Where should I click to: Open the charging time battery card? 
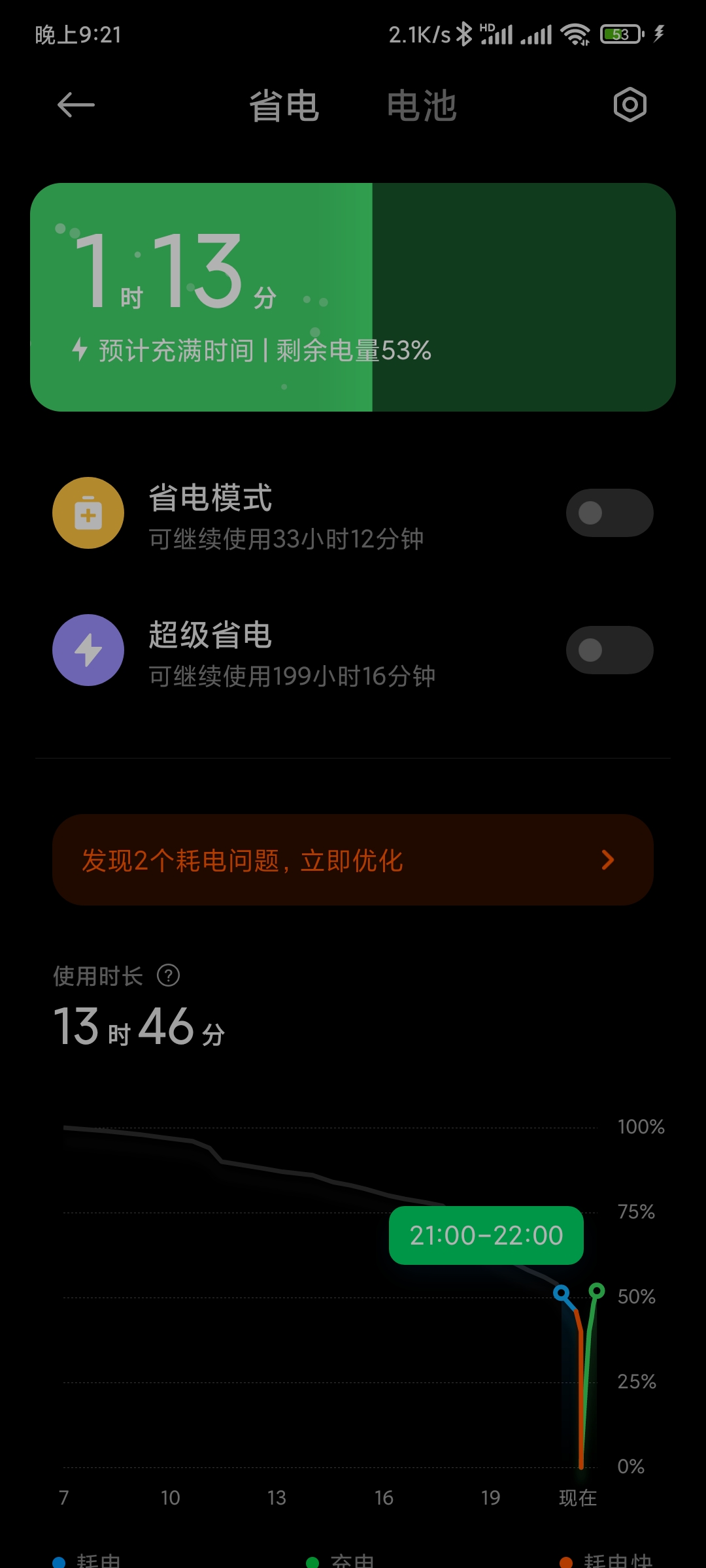tap(353, 297)
